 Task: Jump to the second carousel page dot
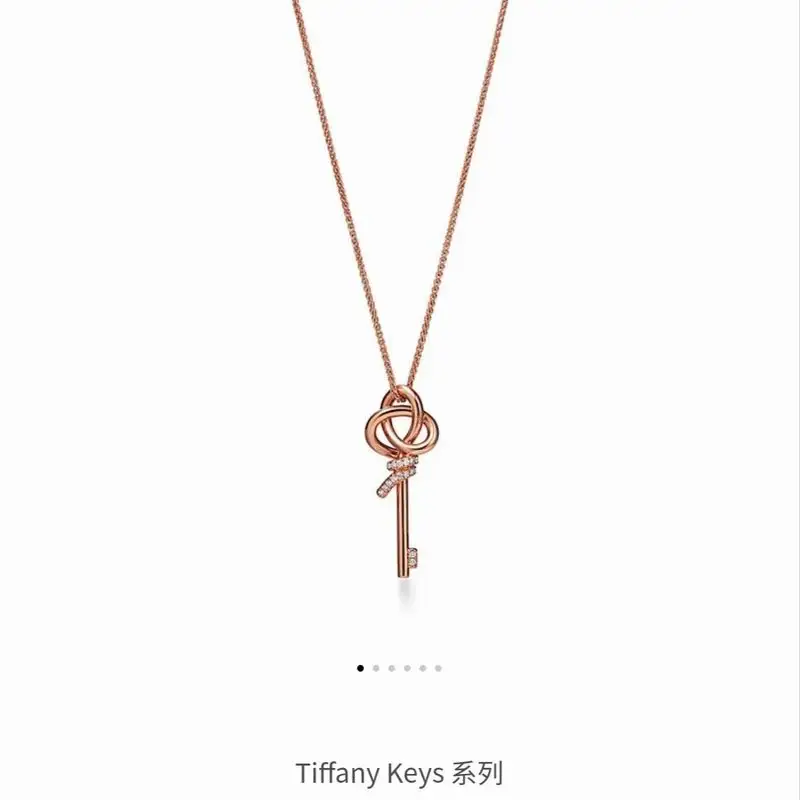[376, 668]
